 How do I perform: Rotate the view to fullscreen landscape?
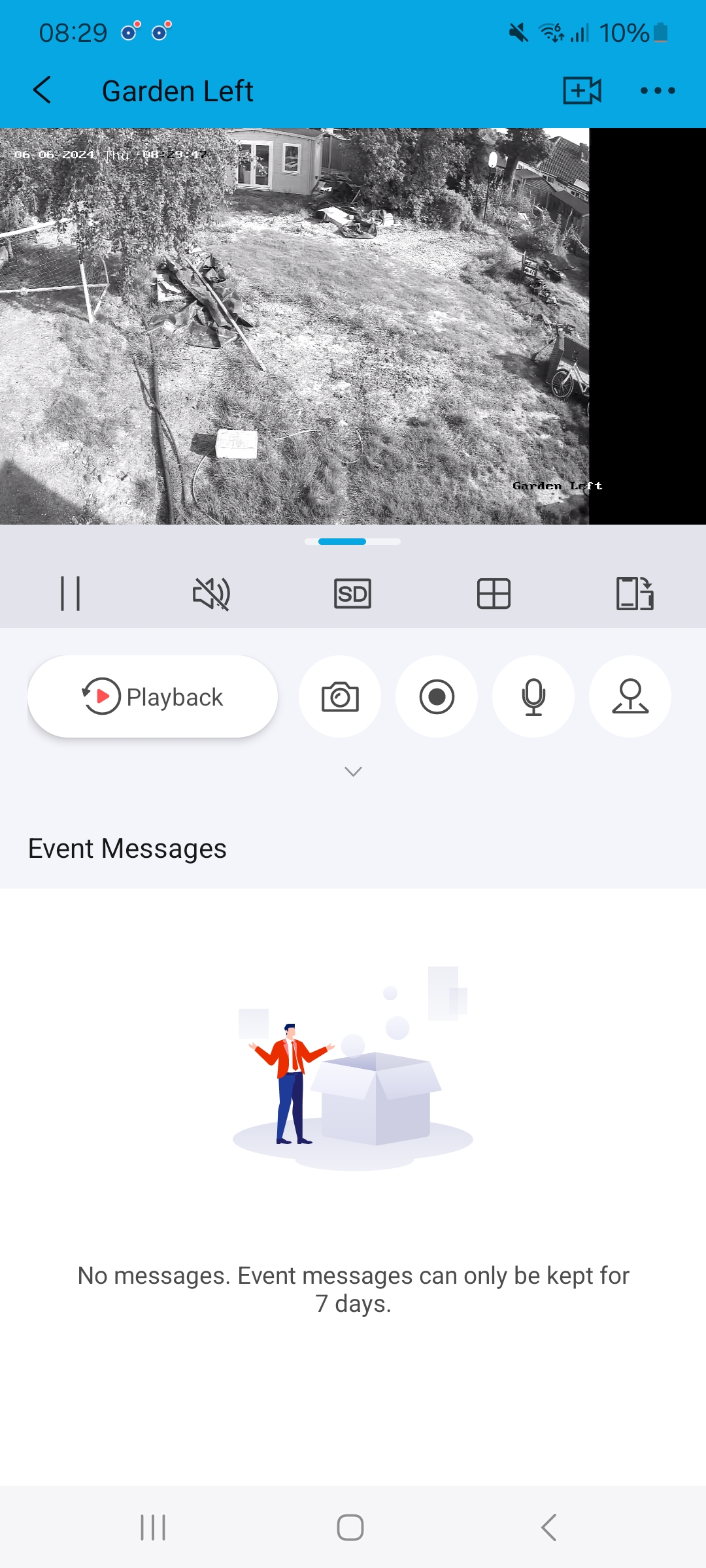pyautogui.click(x=635, y=593)
